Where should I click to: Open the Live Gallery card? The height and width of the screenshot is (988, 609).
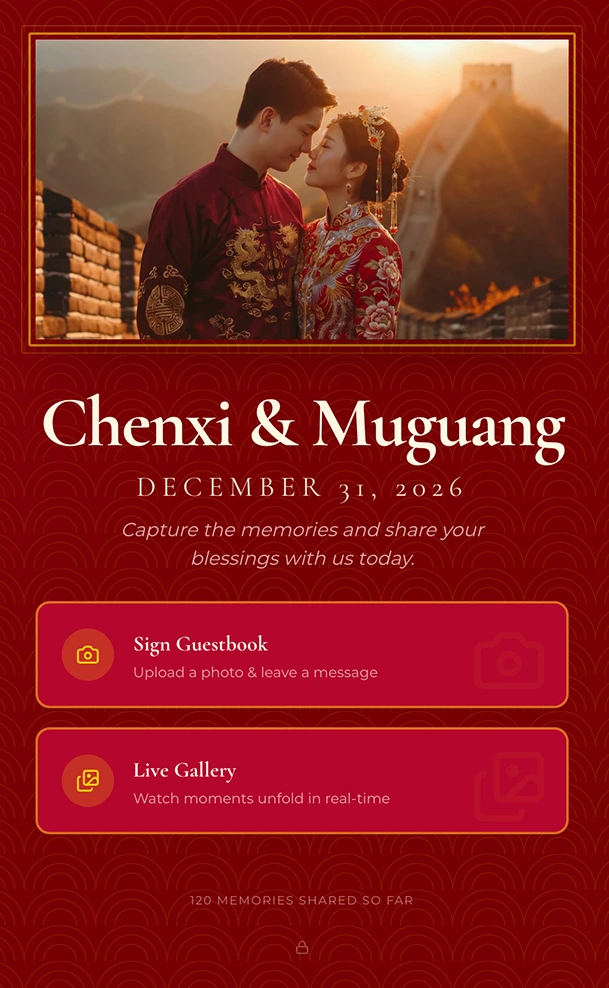pos(301,781)
